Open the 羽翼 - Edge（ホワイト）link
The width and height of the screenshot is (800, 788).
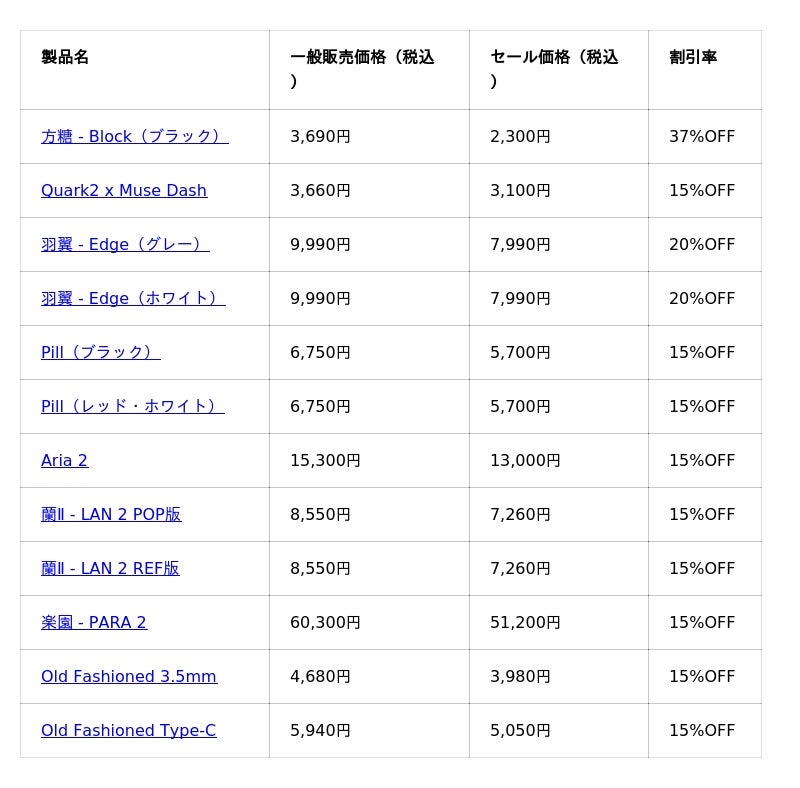pos(133,299)
